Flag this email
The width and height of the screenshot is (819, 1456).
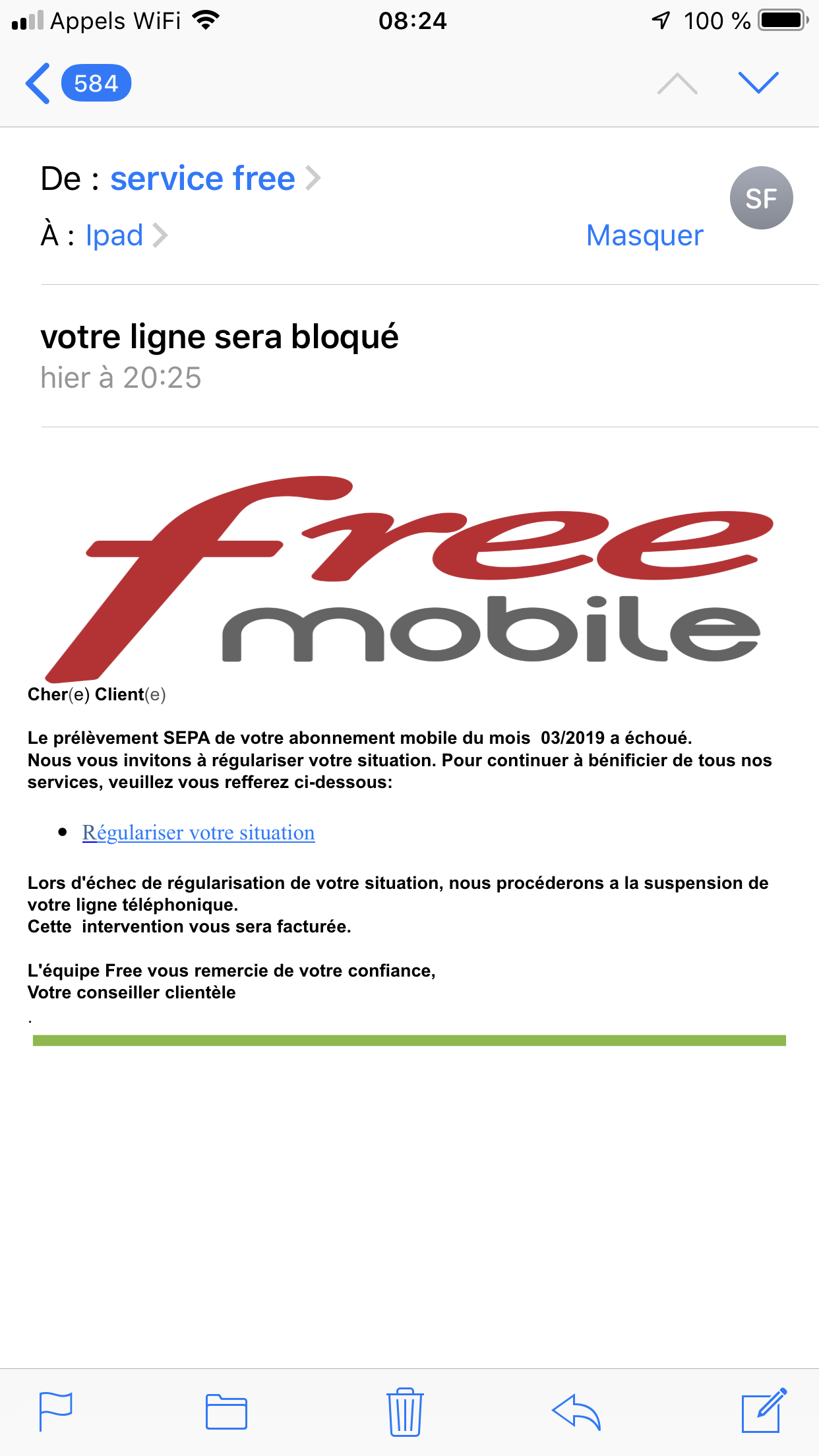[56, 1411]
